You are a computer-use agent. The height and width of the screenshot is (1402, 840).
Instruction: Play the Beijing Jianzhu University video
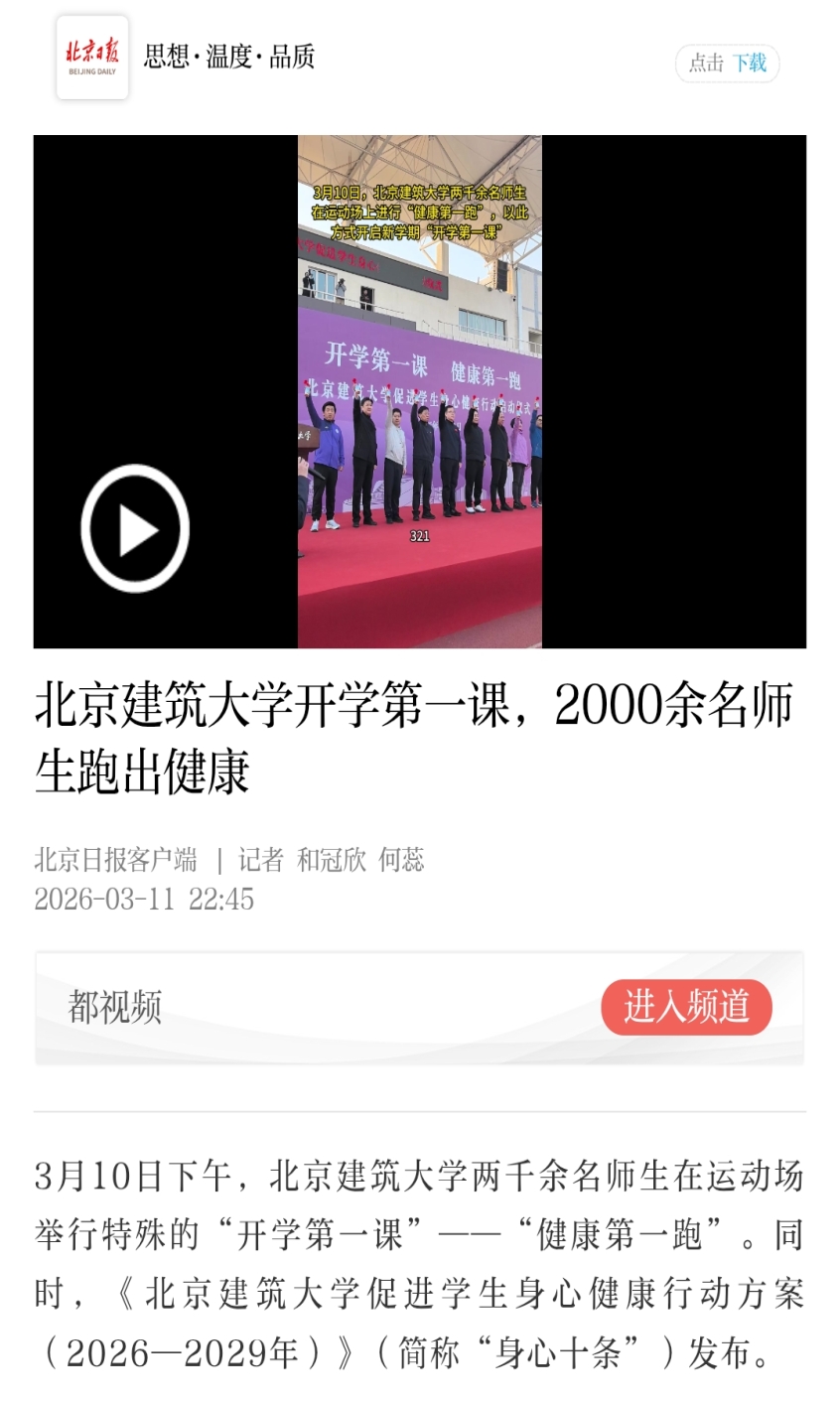(135, 528)
